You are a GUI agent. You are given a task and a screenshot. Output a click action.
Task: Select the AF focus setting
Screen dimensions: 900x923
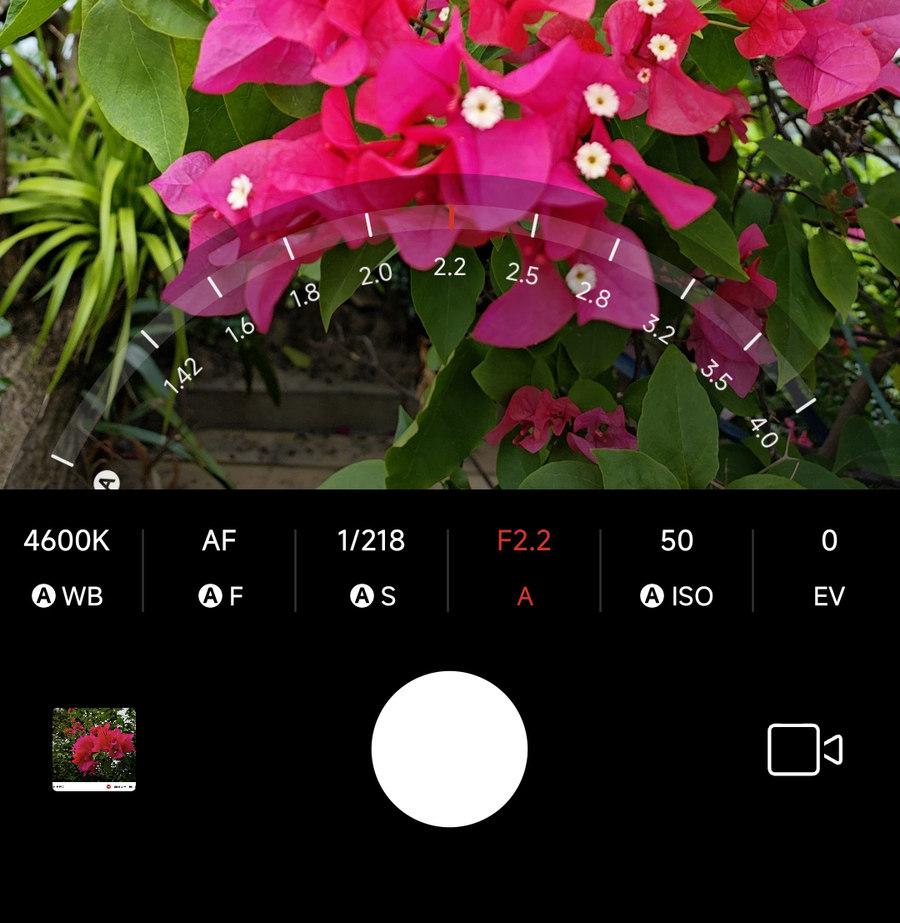(x=219, y=567)
